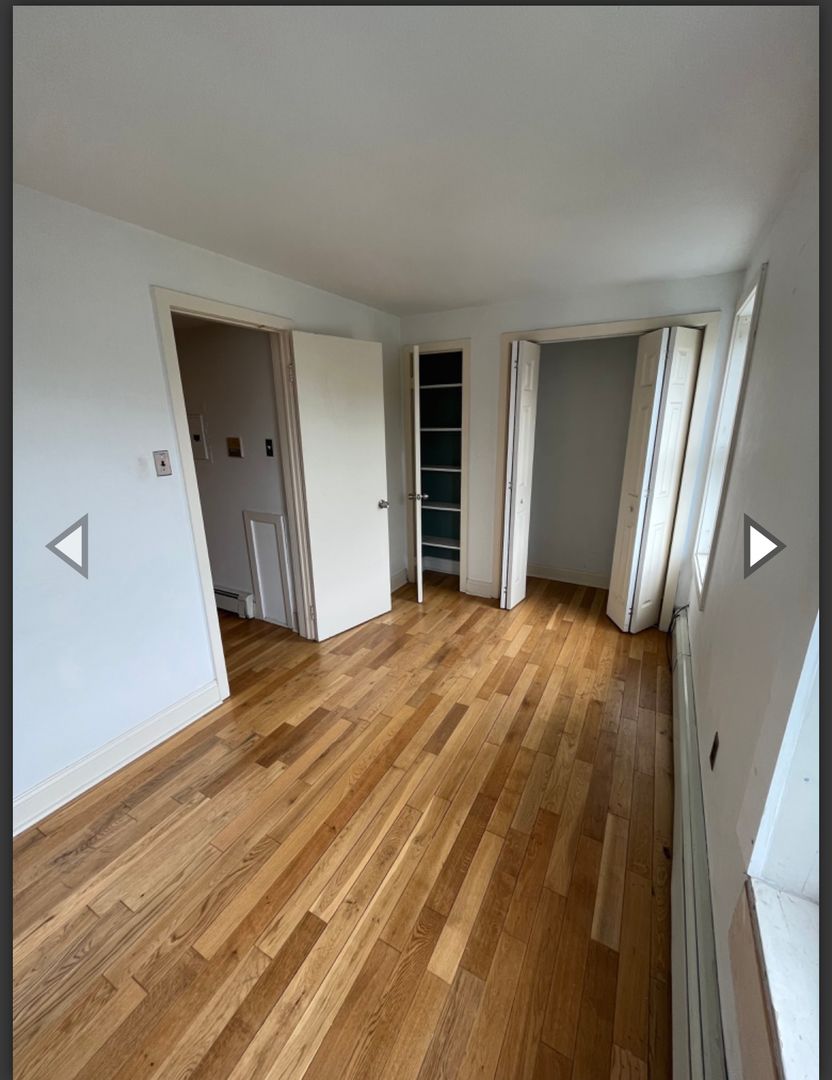
Task: Go to the next photo
Action: pos(763,546)
